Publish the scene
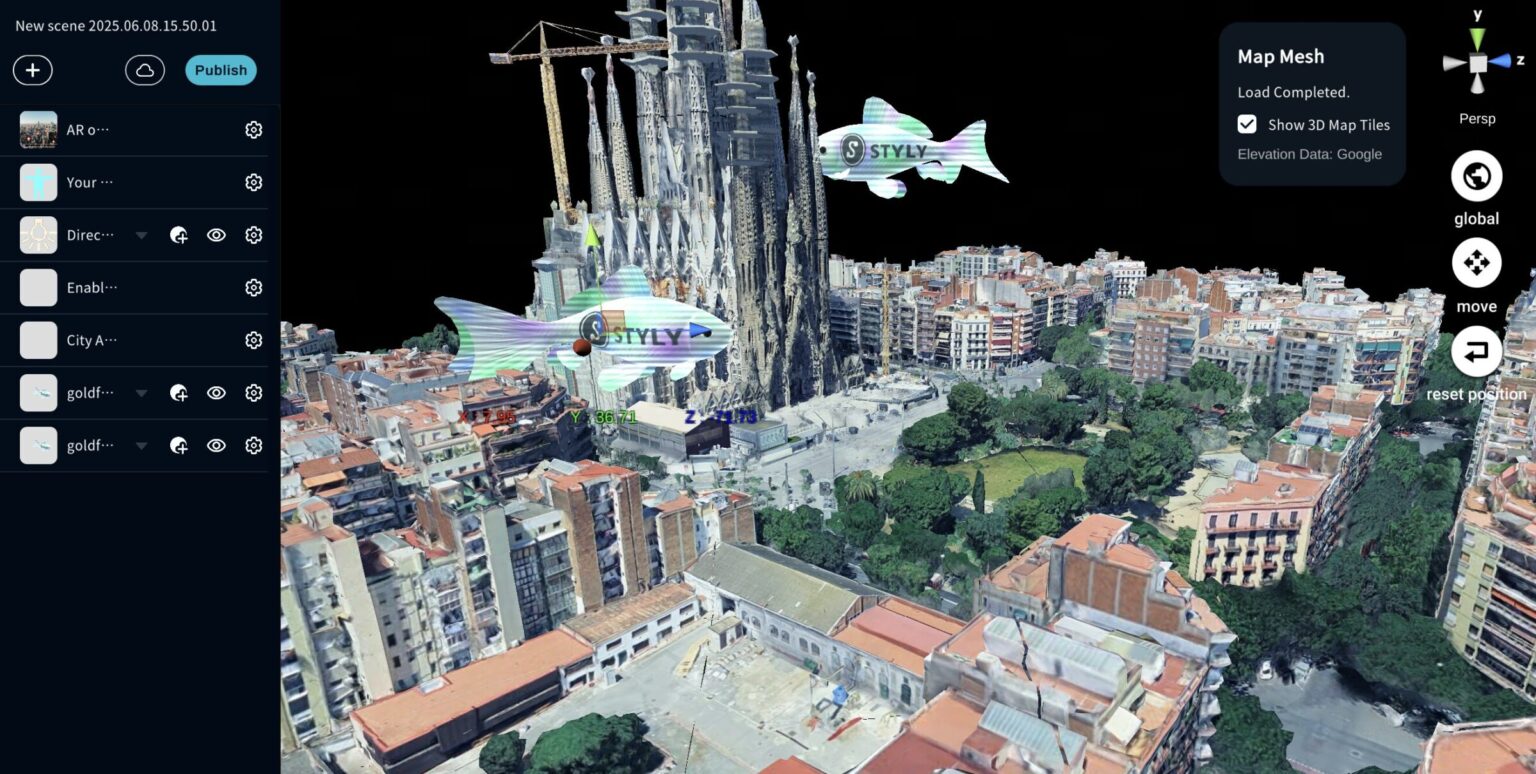Image resolution: width=1536 pixels, height=774 pixels. 220,70
